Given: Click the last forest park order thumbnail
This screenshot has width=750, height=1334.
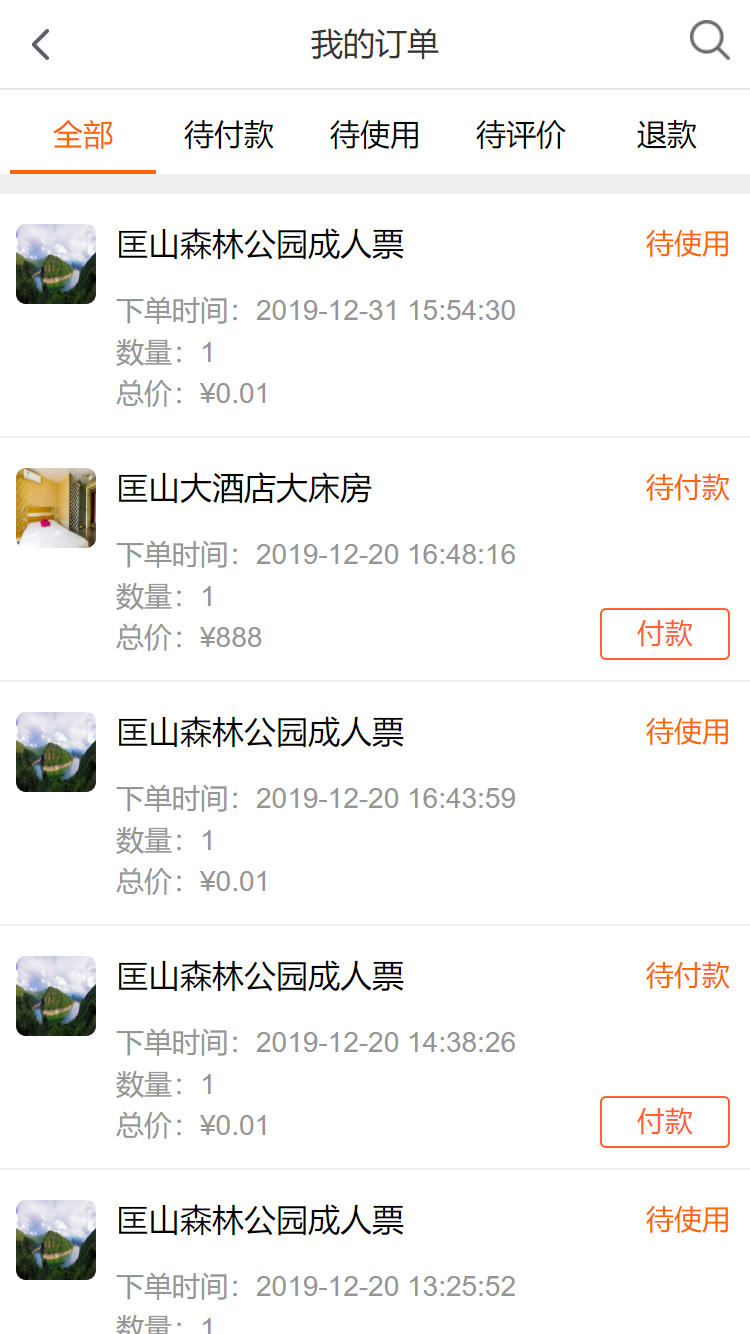Looking at the screenshot, I should pyautogui.click(x=55, y=1240).
